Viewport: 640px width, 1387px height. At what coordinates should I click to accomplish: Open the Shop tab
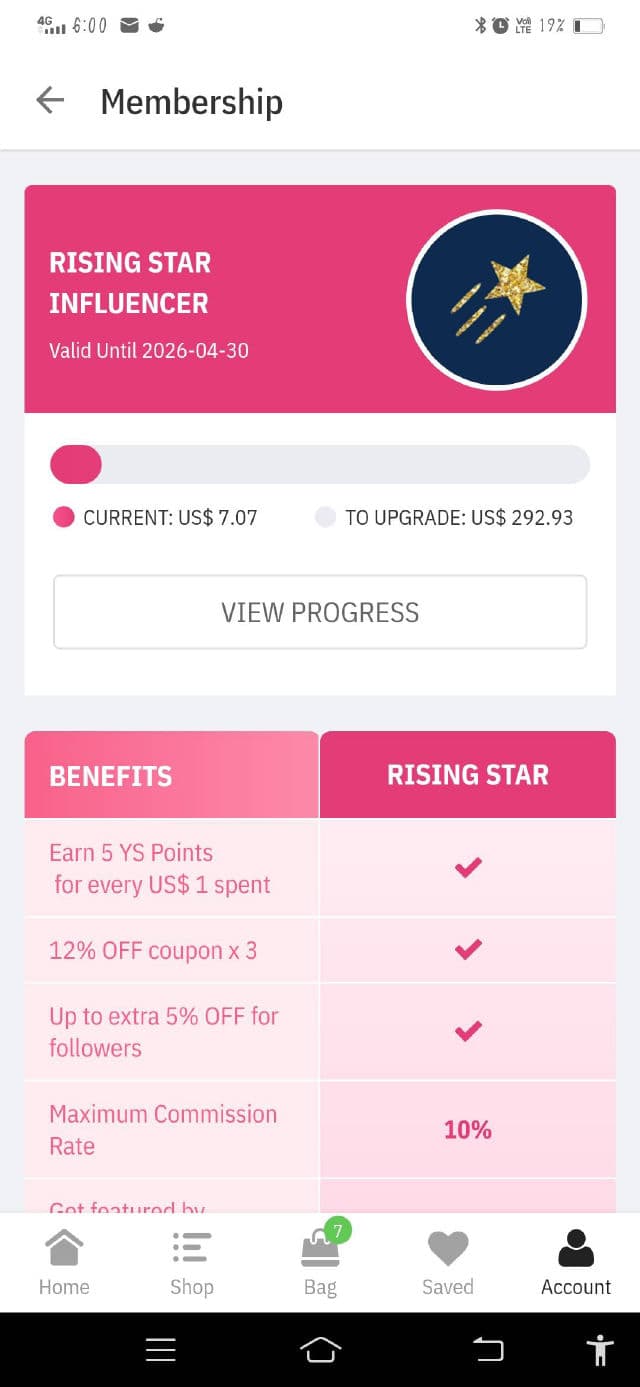click(191, 1264)
